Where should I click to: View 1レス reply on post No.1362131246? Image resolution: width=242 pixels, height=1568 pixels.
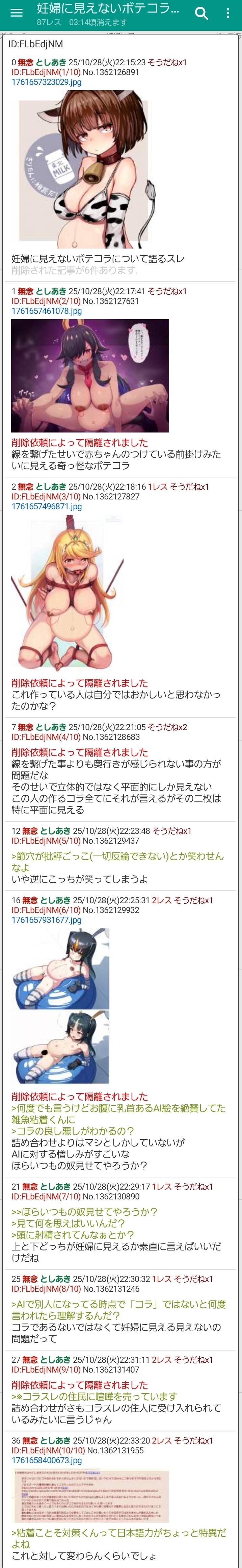point(162,1280)
